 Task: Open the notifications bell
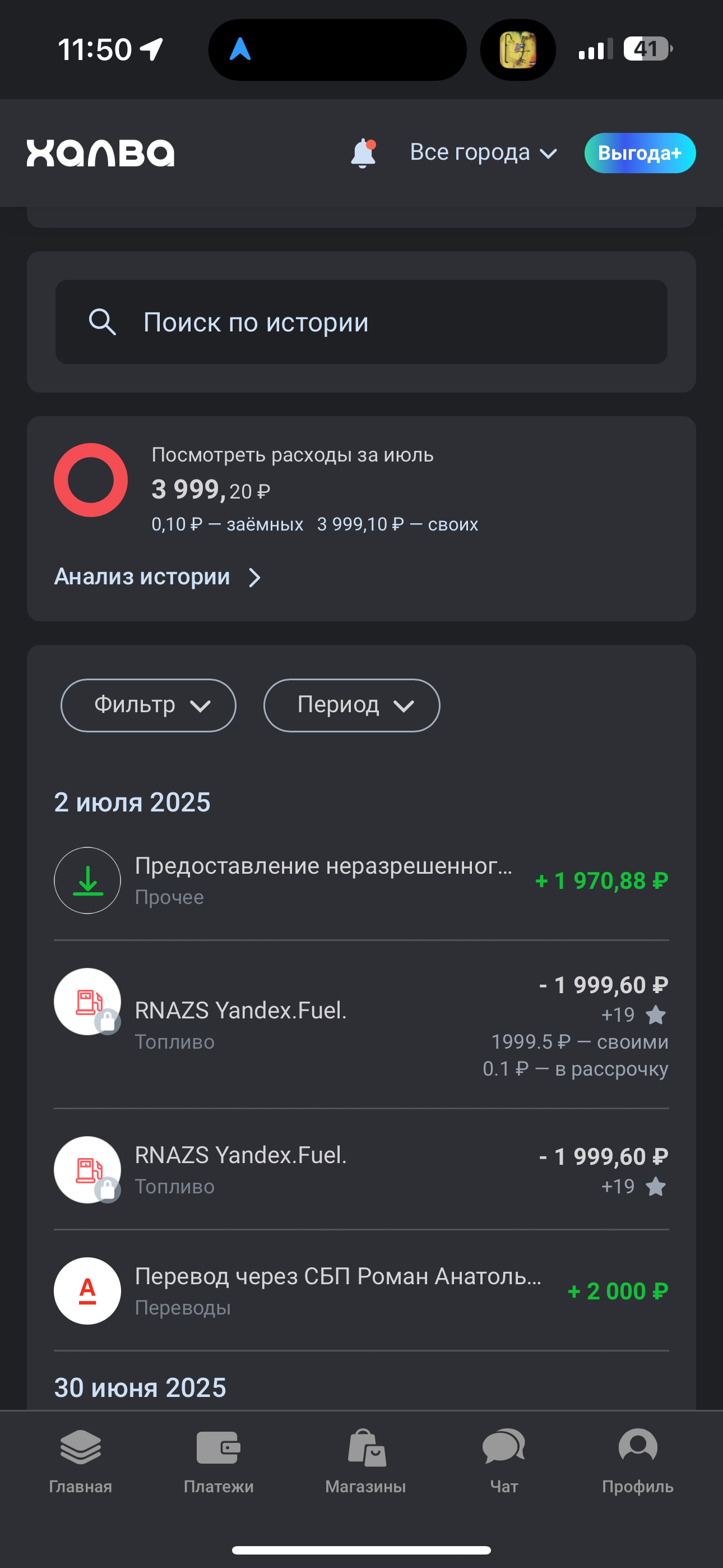pyautogui.click(x=363, y=153)
